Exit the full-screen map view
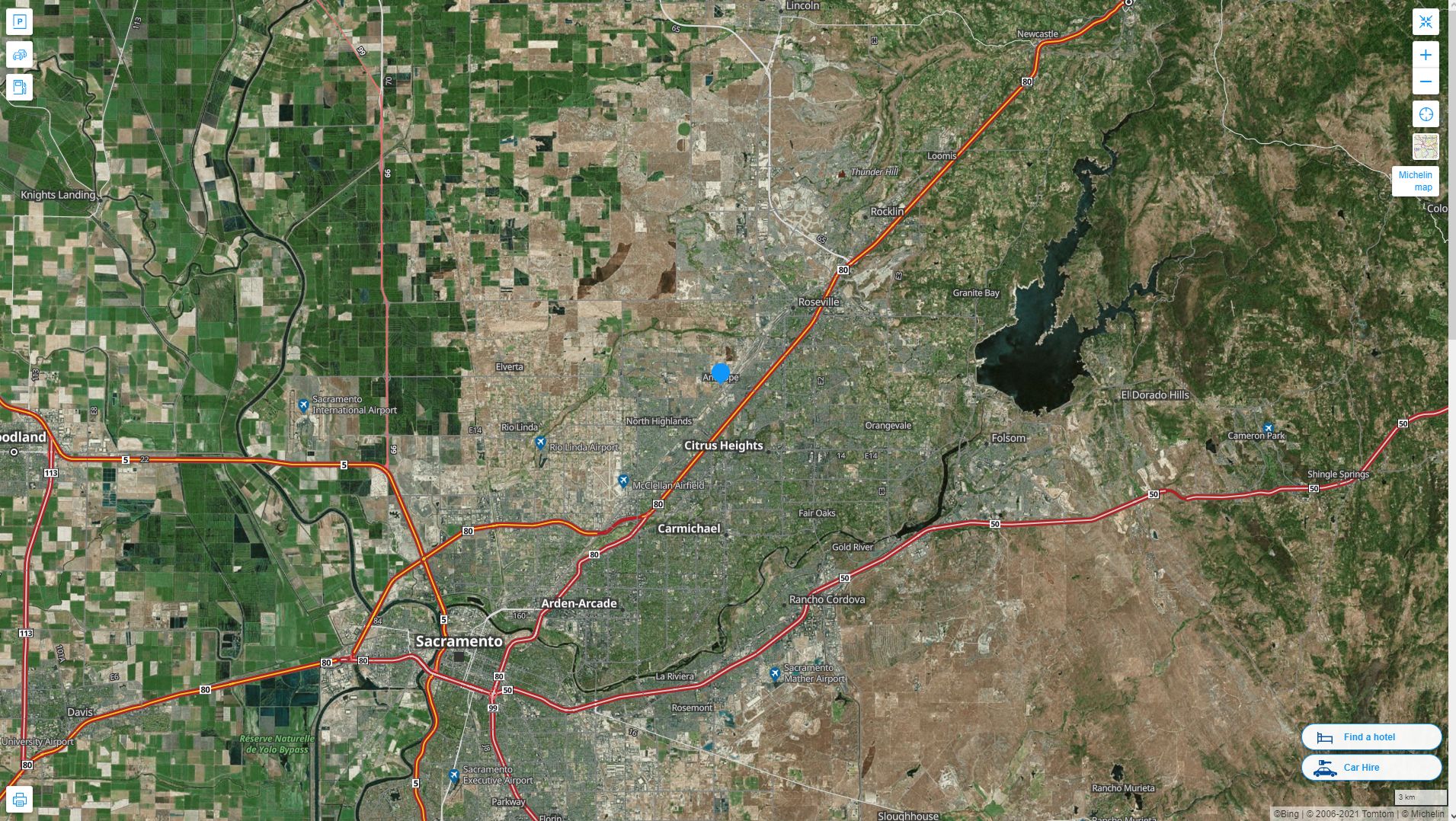This screenshot has width=1456, height=821. coord(1426,21)
